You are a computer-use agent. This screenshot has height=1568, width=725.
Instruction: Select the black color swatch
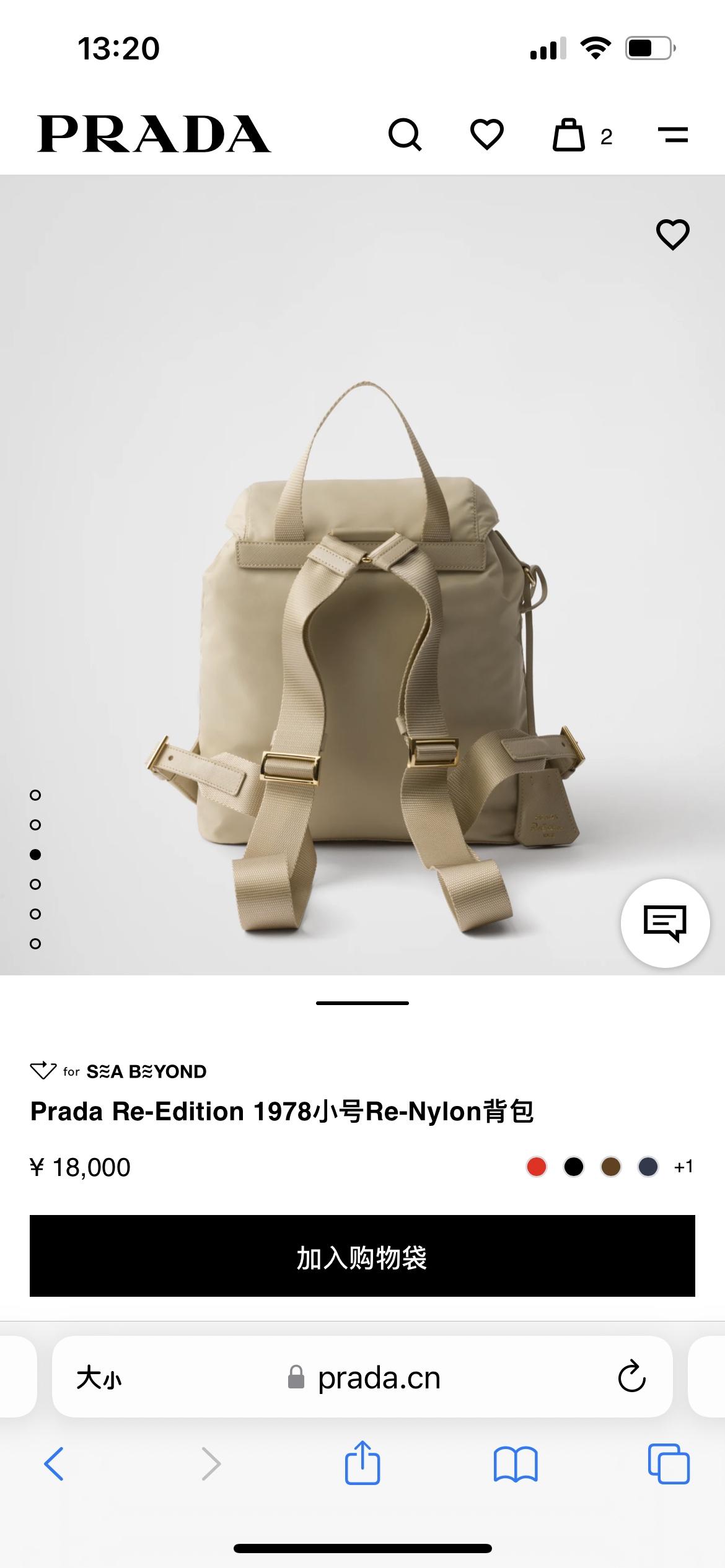tap(574, 1167)
